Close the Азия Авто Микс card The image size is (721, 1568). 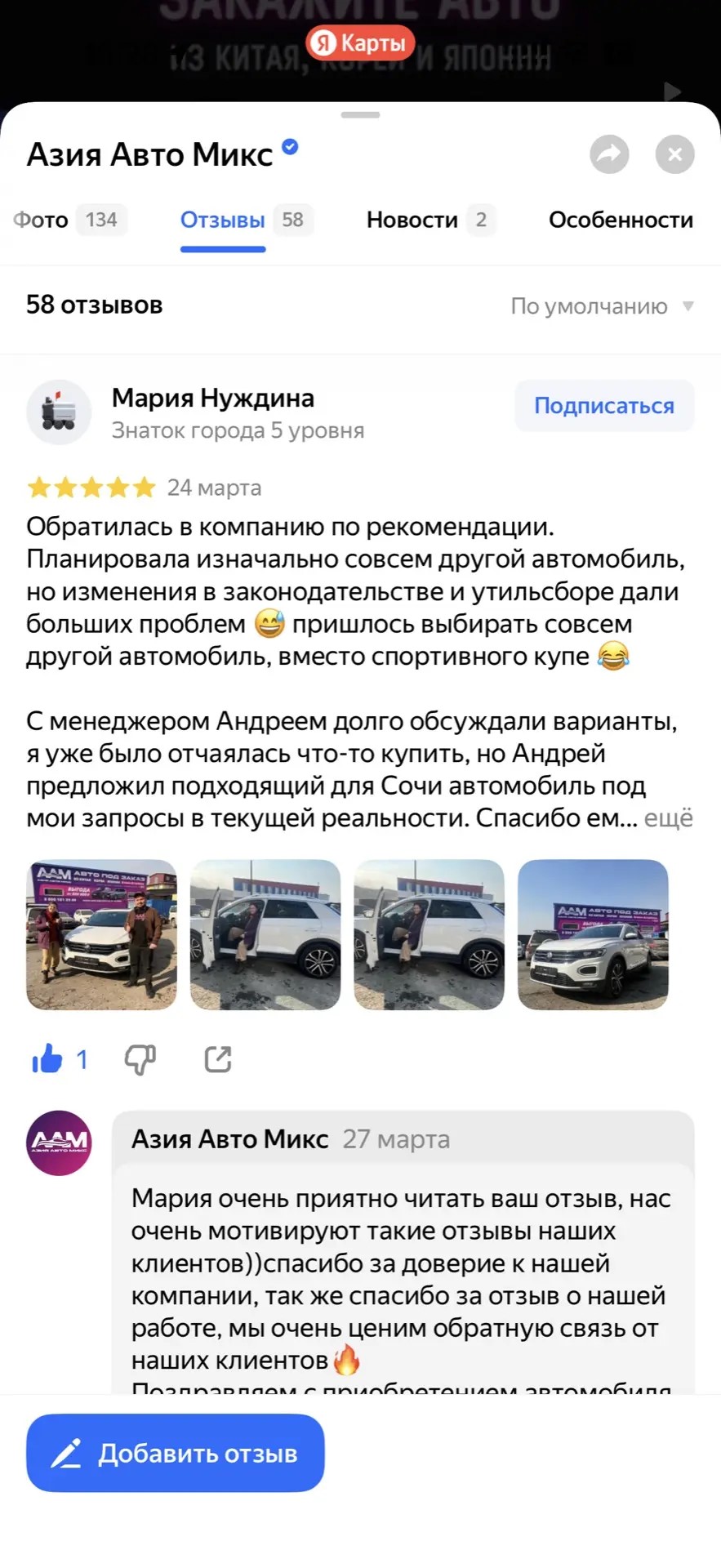click(x=674, y=154)
